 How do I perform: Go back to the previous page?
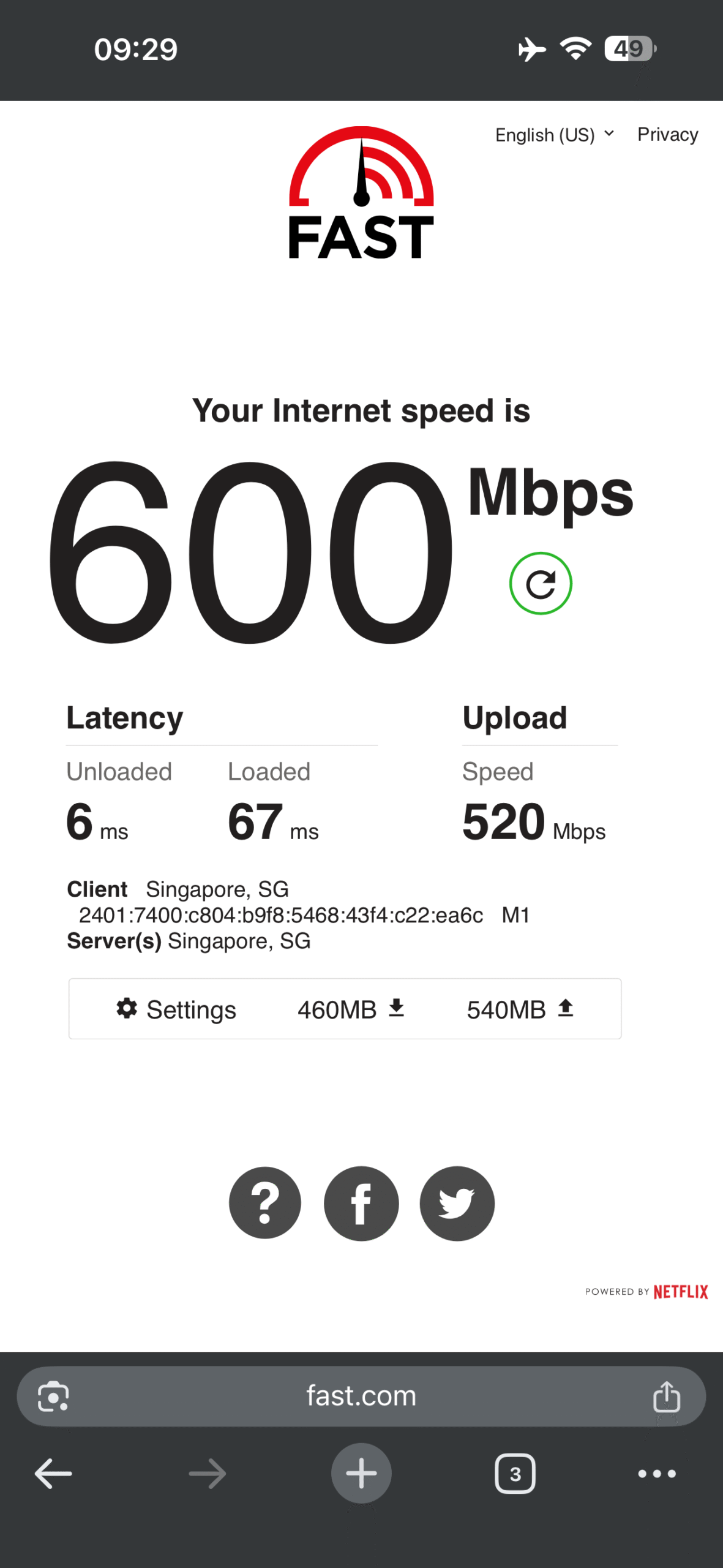click(x=53, y=1474)
